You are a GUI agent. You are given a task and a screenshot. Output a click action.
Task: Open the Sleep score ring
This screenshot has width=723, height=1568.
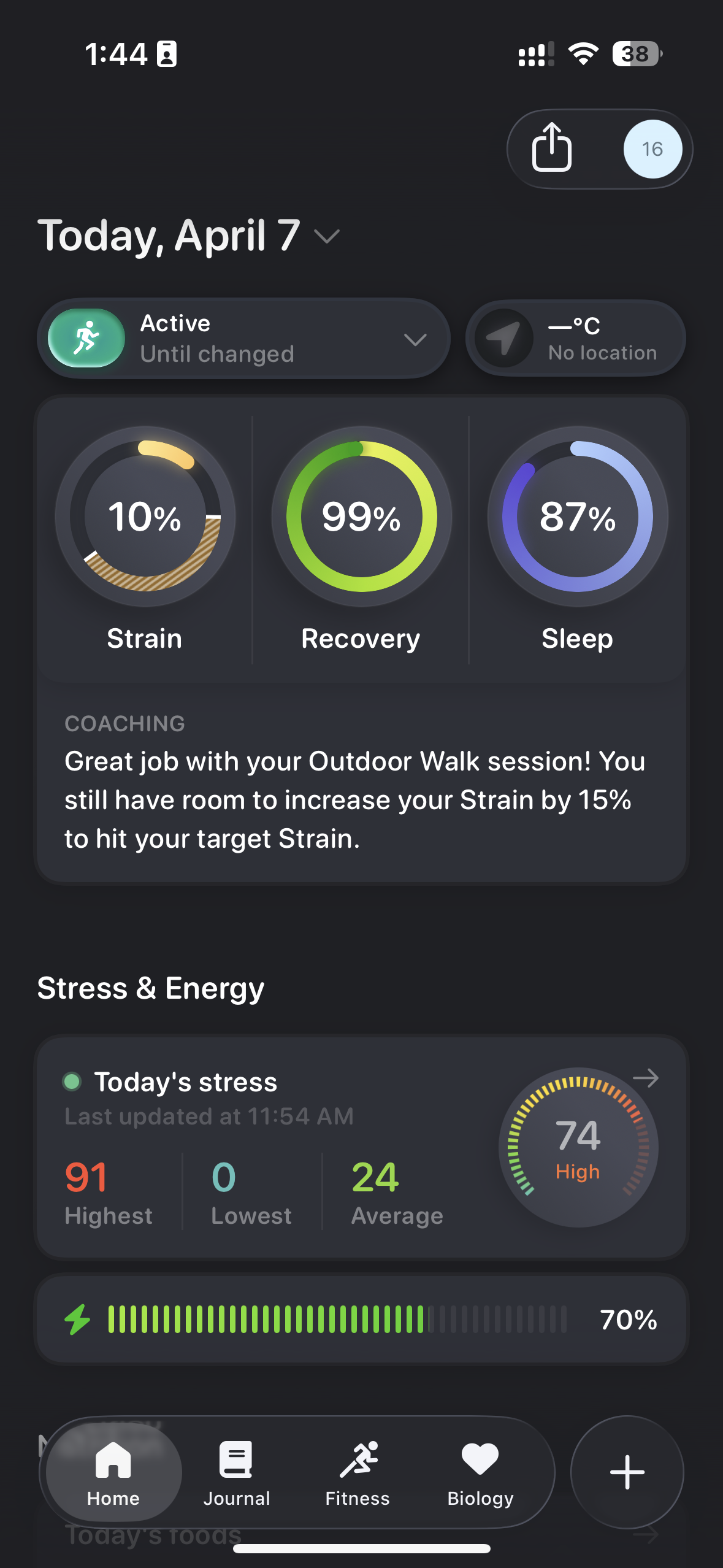[x=577, y=517]
